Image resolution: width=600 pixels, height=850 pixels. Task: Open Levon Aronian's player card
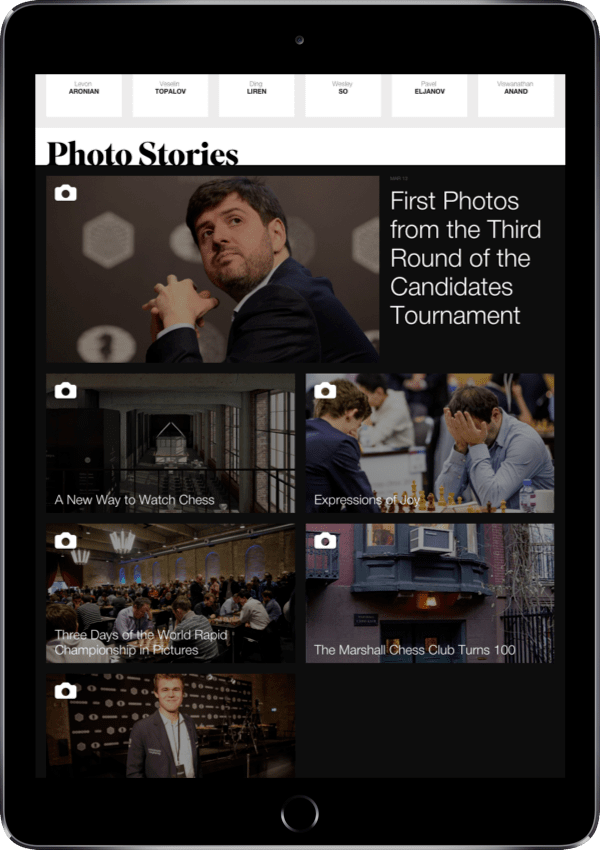pyautogui.click(x=84, y=94)
